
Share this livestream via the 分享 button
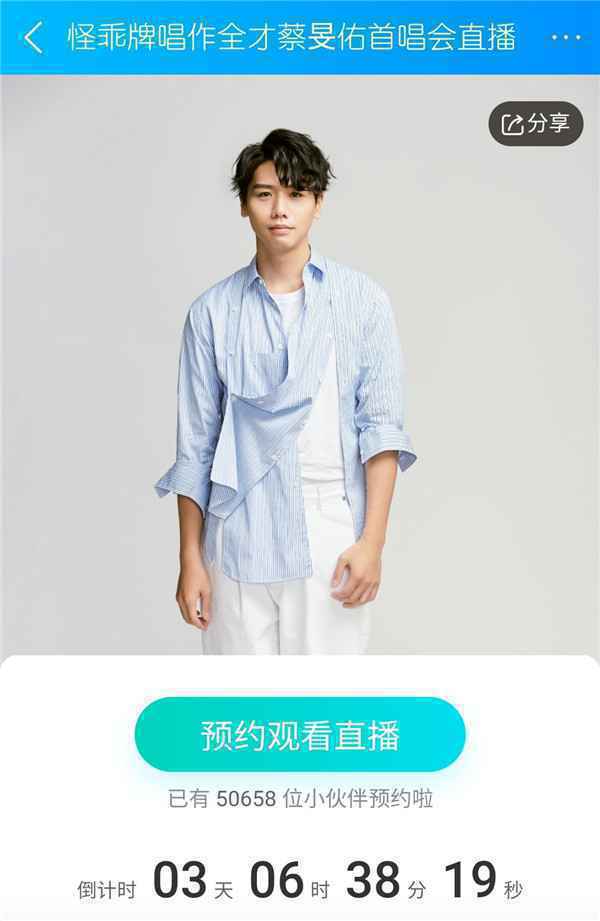(536, 124)
